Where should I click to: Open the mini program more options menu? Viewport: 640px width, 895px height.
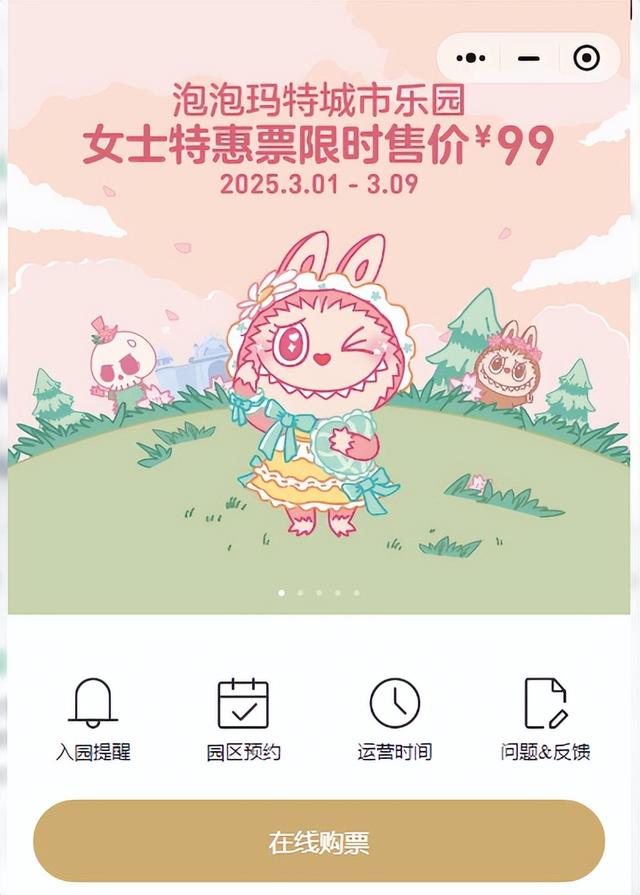[x=471, y=58]
